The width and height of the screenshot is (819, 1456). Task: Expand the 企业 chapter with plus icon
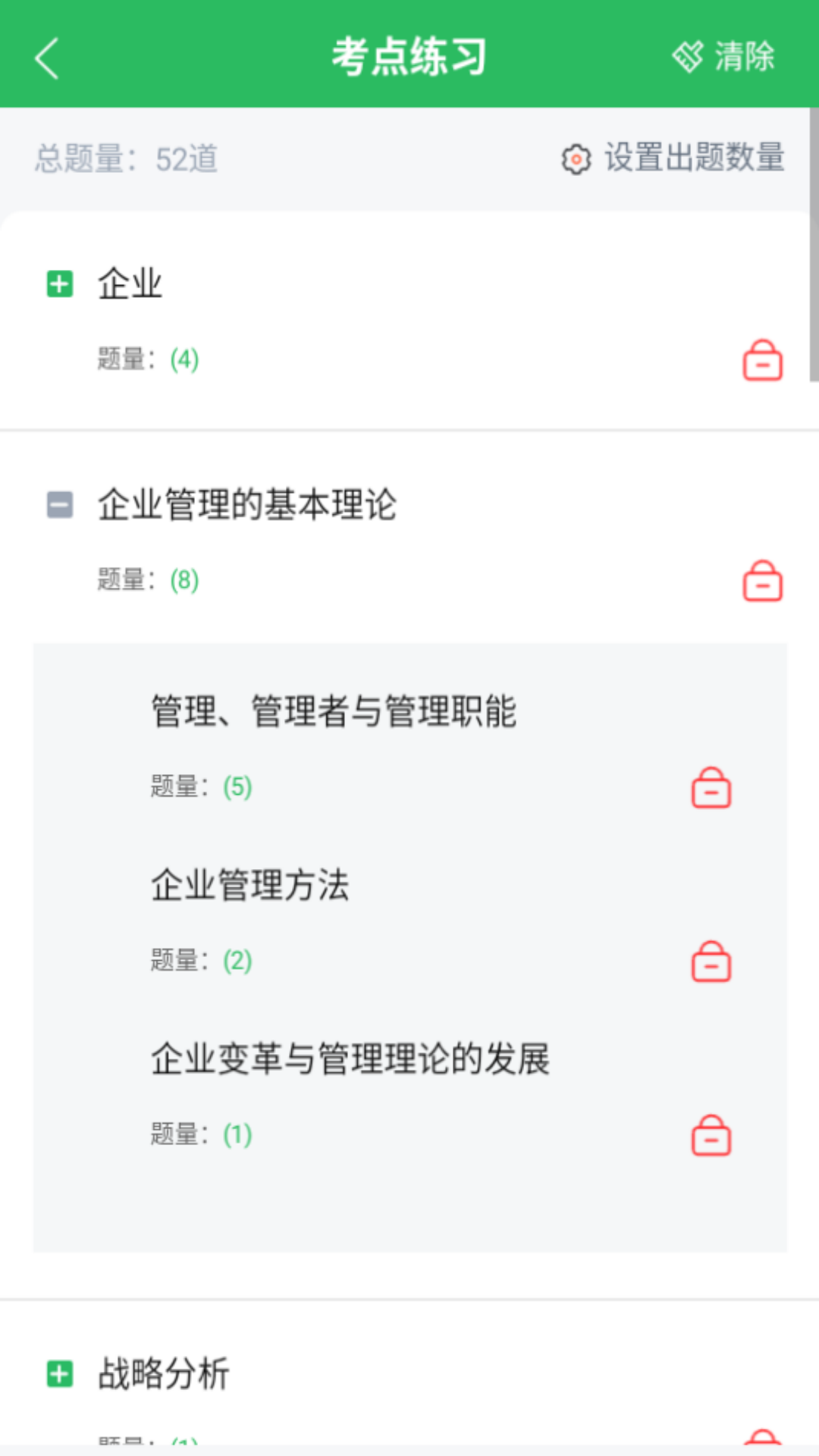tap(59, 284)
